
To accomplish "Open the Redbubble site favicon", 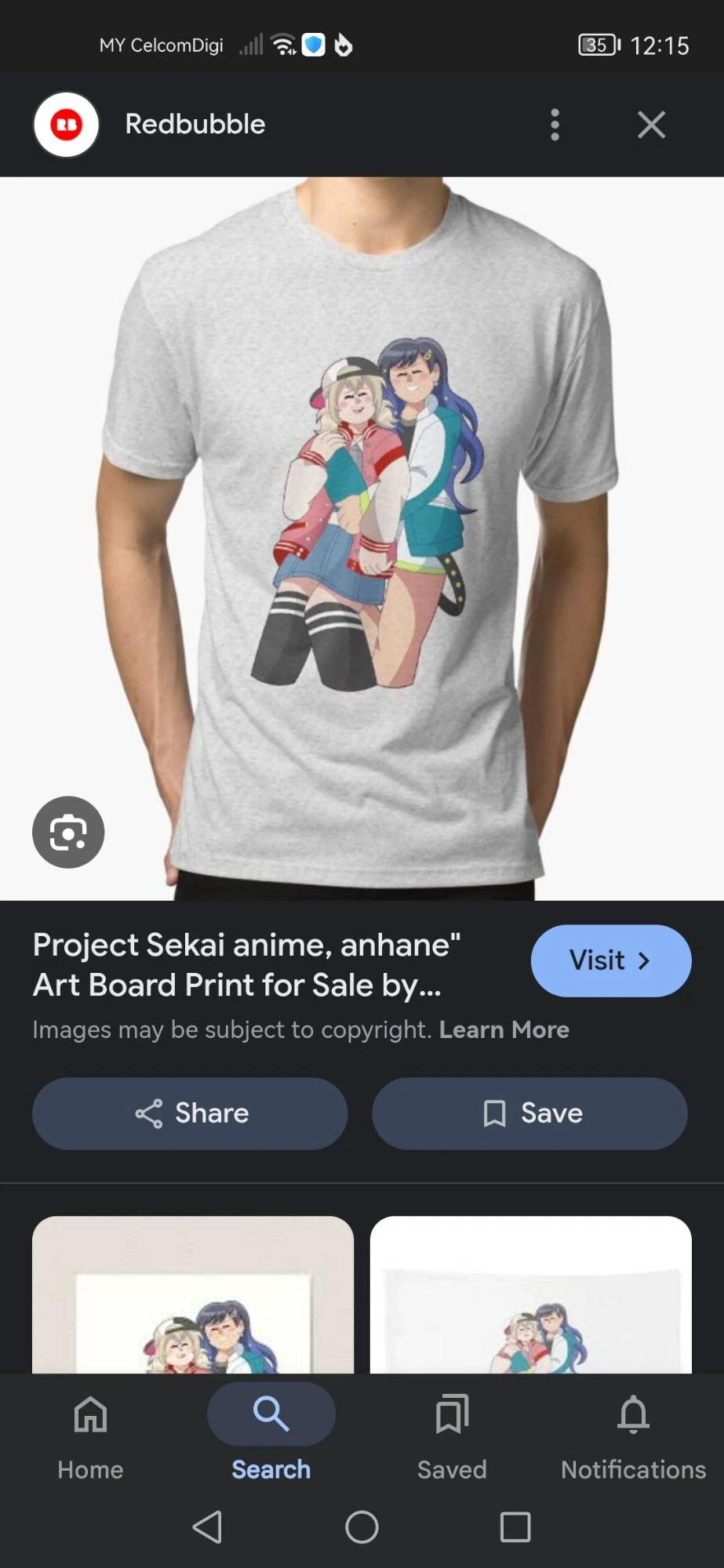I will pos(65,124).
